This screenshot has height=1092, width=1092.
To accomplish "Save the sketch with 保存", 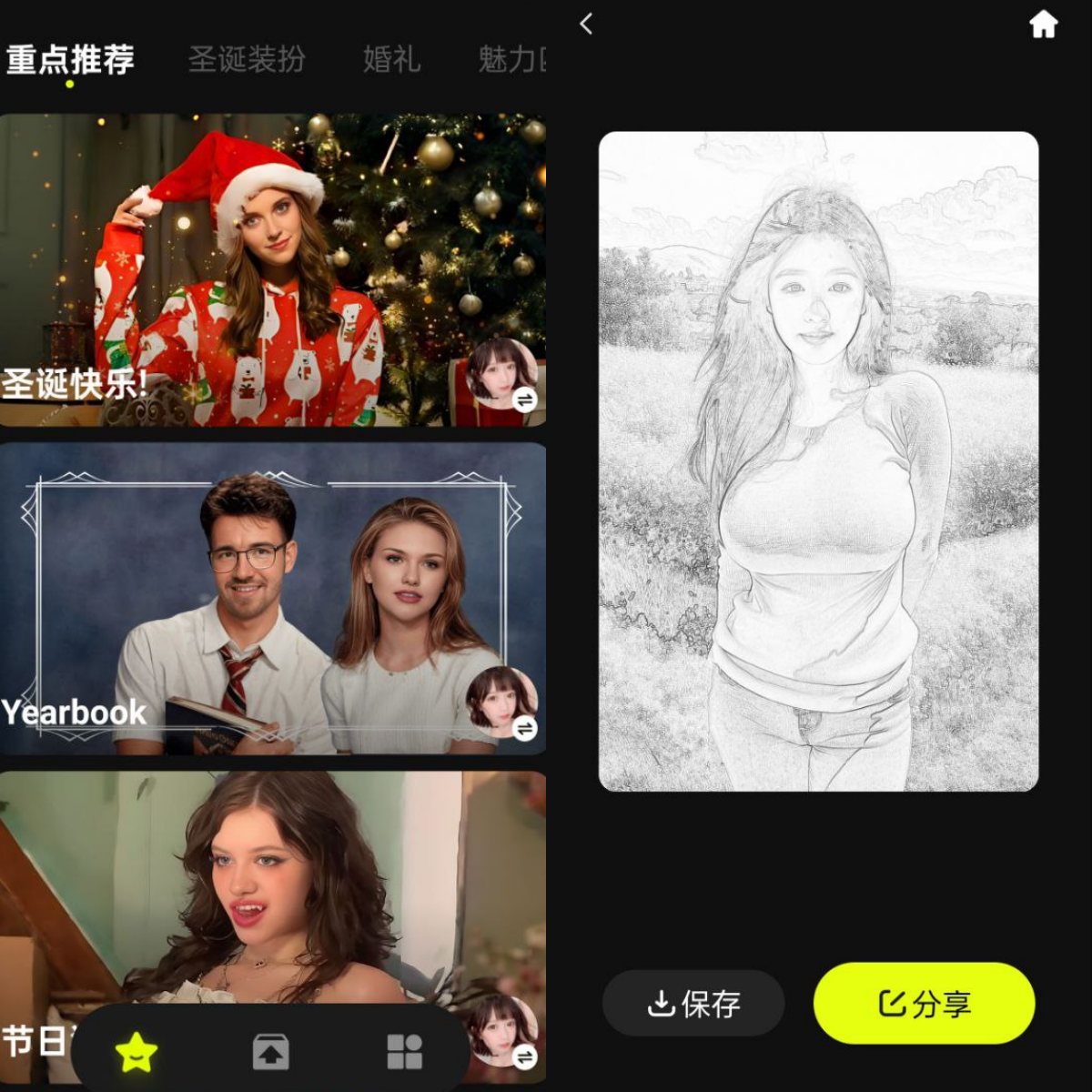I will click(x=693, y=1004).
